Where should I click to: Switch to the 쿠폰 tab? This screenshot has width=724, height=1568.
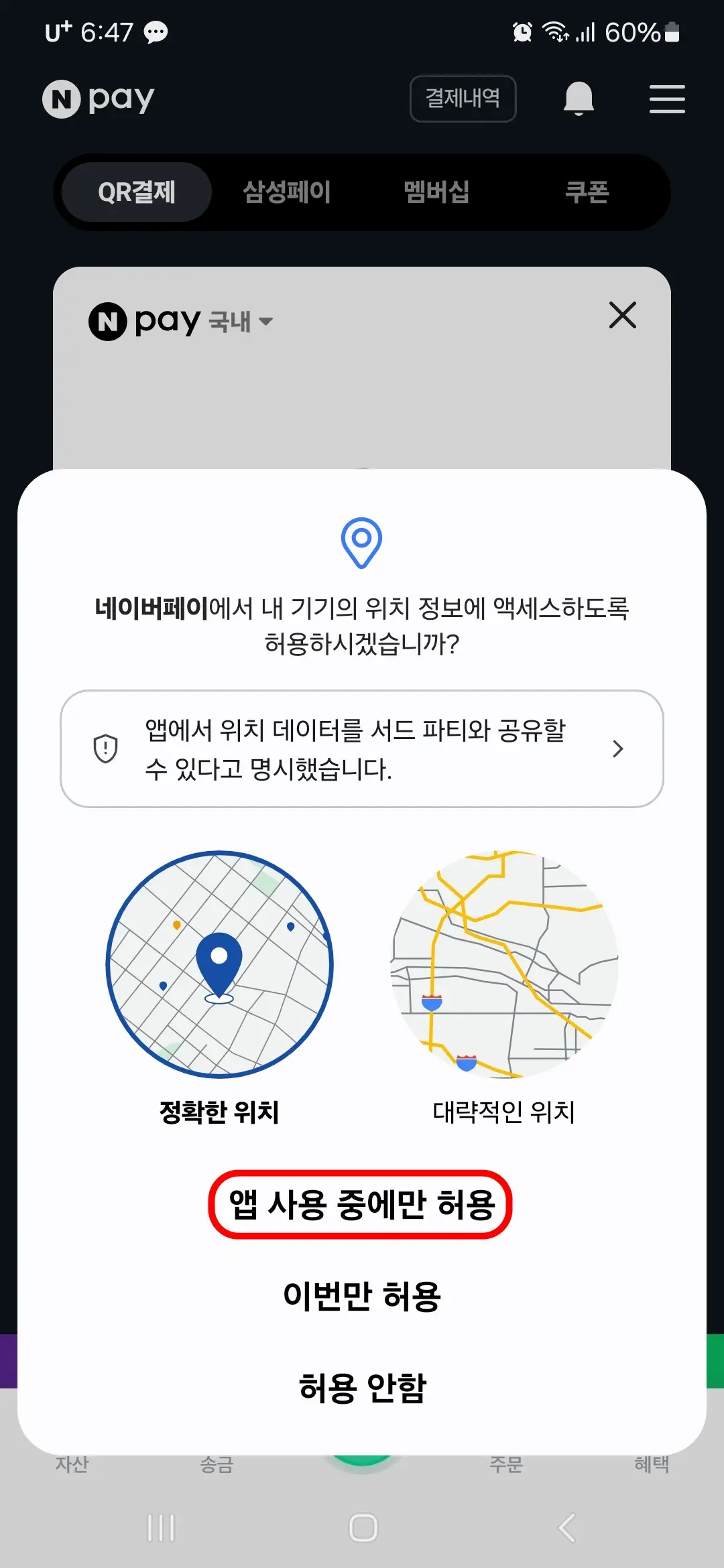click(587, 192)
